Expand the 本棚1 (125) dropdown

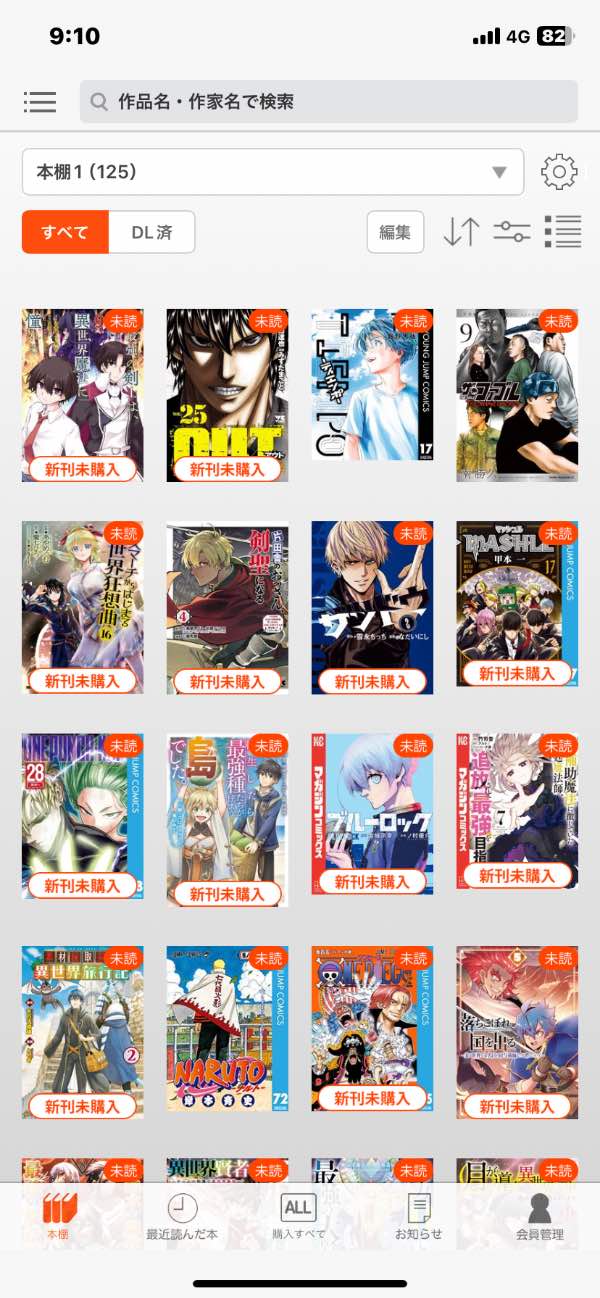pos(273,172)
